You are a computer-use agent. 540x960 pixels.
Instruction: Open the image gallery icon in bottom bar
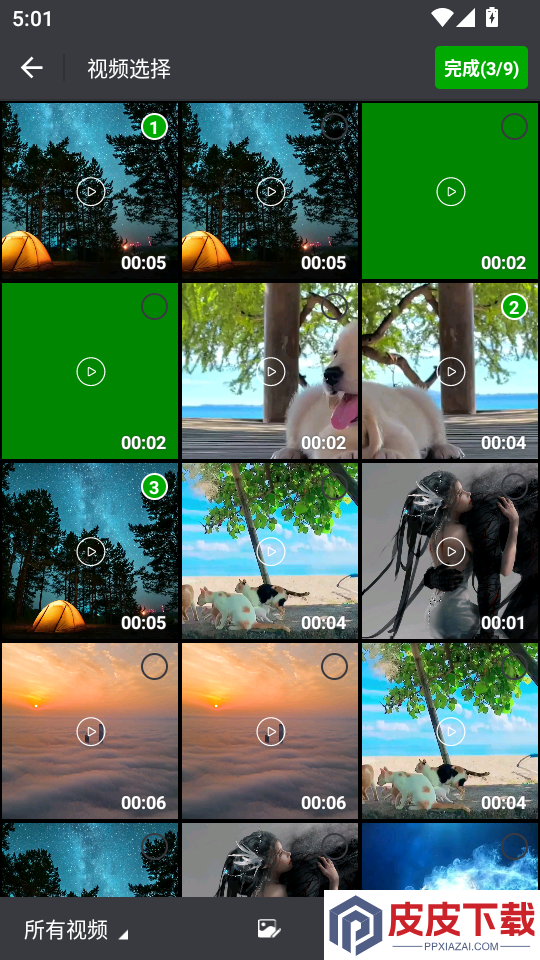pos(269,929)
